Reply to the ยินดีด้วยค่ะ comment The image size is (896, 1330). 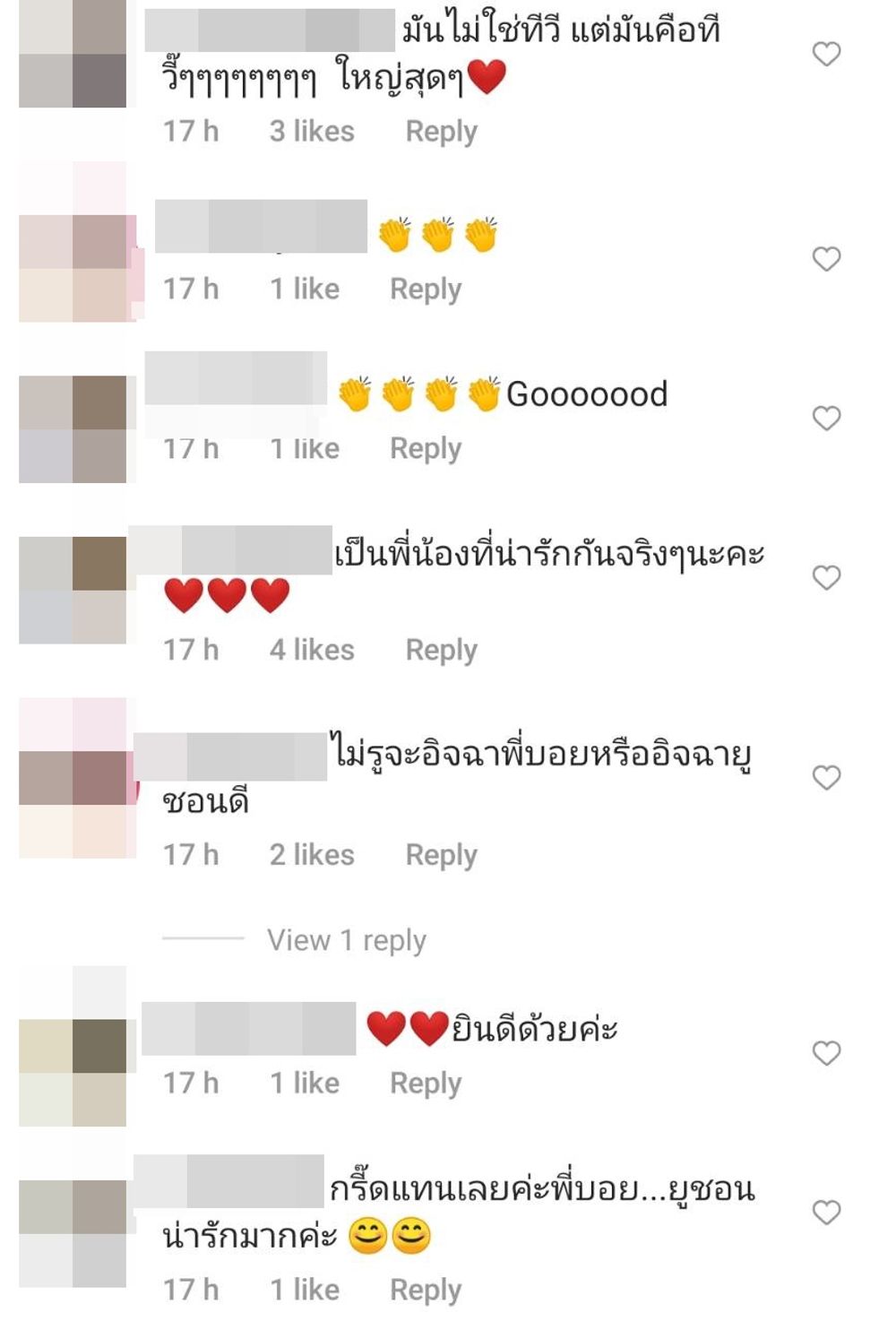[x=426, y=1084]
